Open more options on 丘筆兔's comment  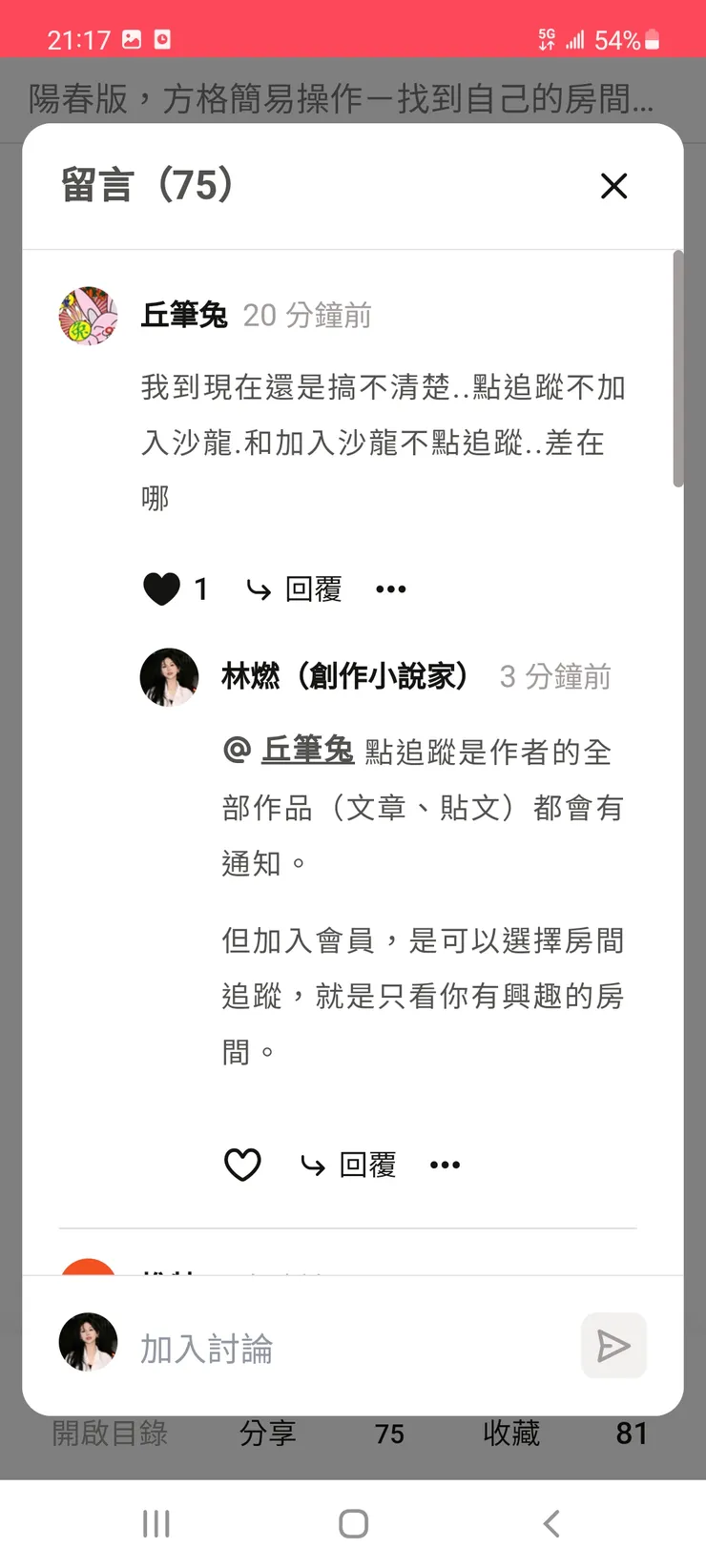coord(391,588)
